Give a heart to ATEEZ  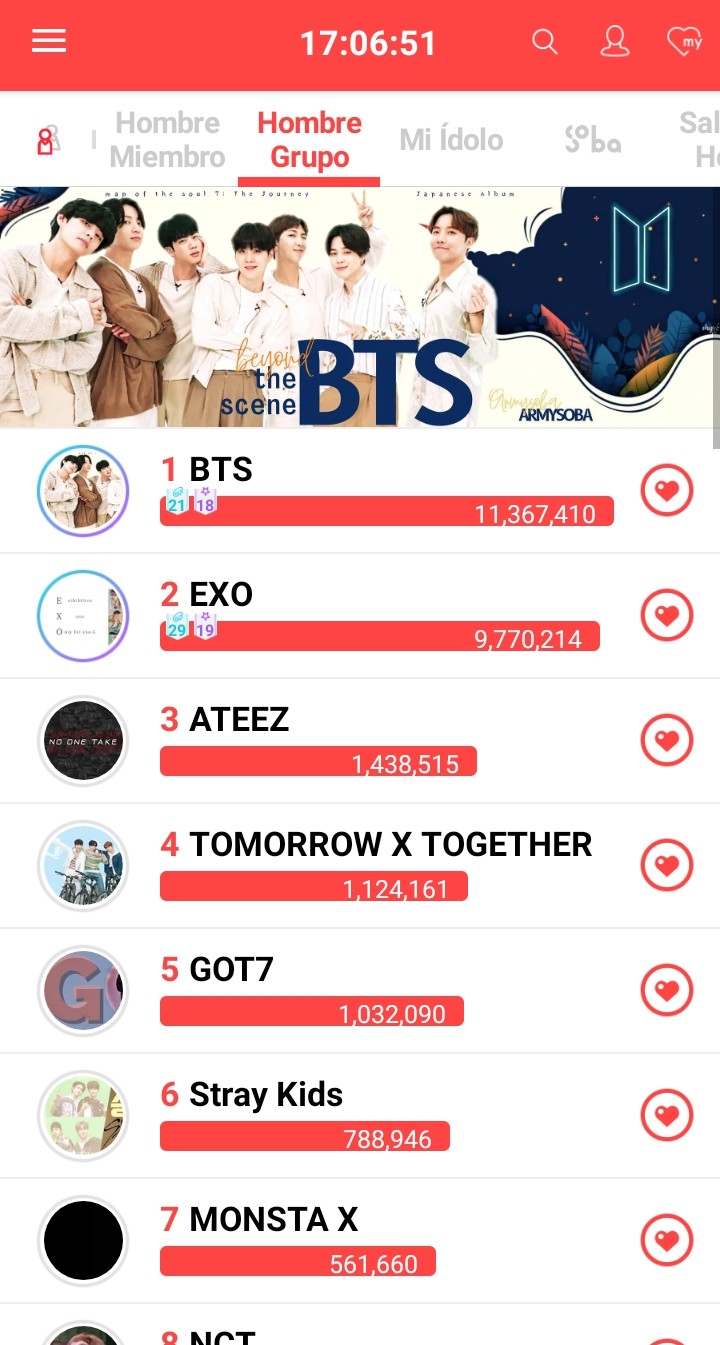click(x=666, y=741)
